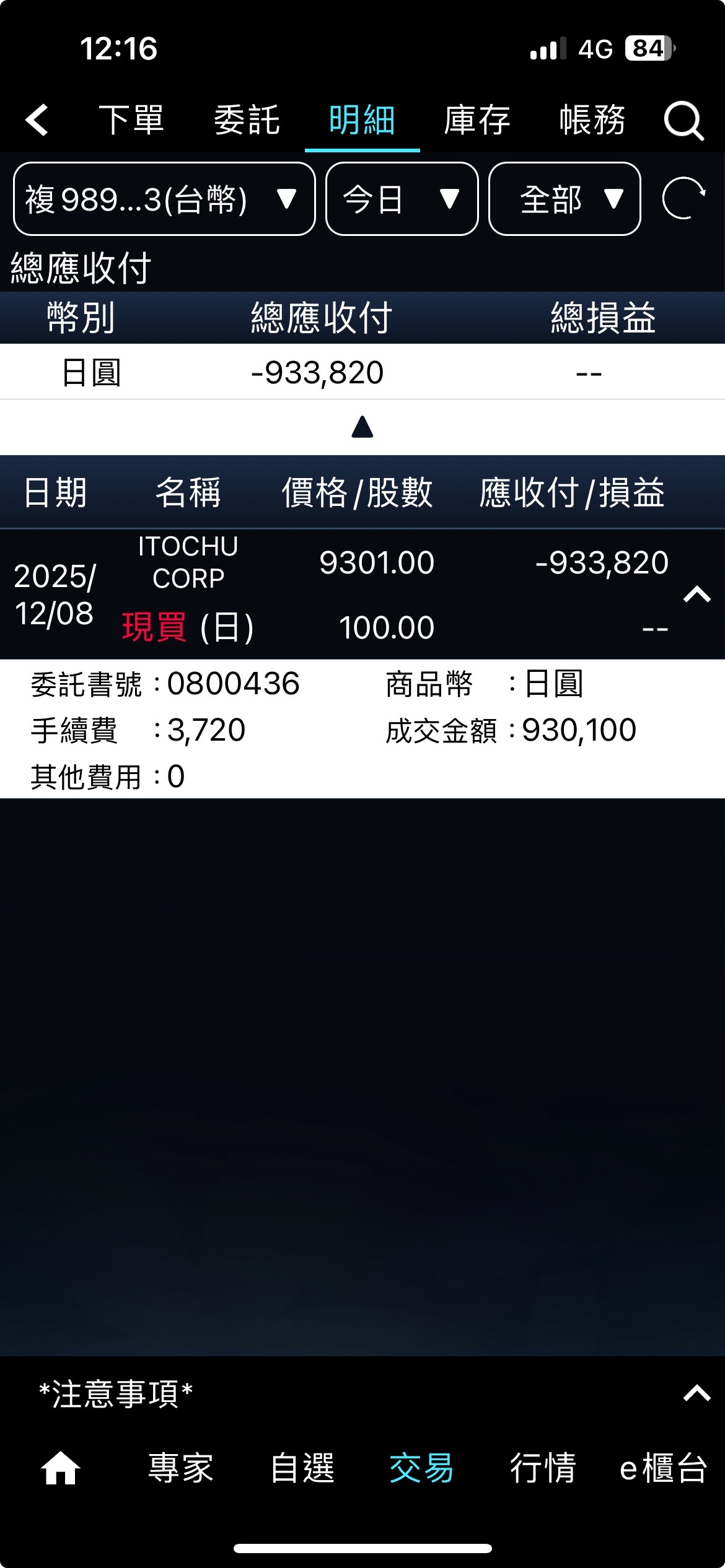The height and width of the screenshot is (1568, 725).
Task: Select the 交易 bottom tab
Action: click(x=422, y=1468)
